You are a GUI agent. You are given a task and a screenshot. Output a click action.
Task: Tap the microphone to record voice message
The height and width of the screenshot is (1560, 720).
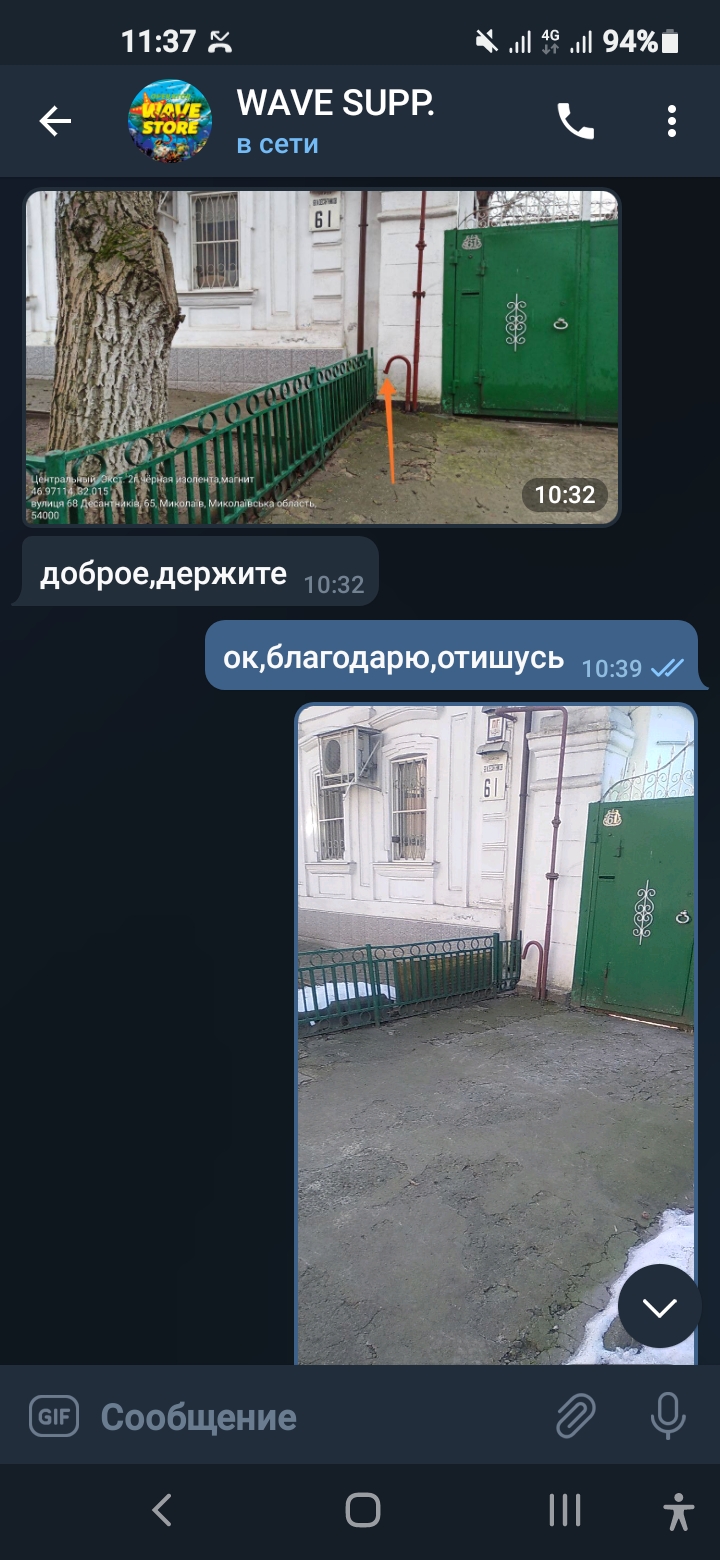pyautogui.click(x=667, y=1416)
